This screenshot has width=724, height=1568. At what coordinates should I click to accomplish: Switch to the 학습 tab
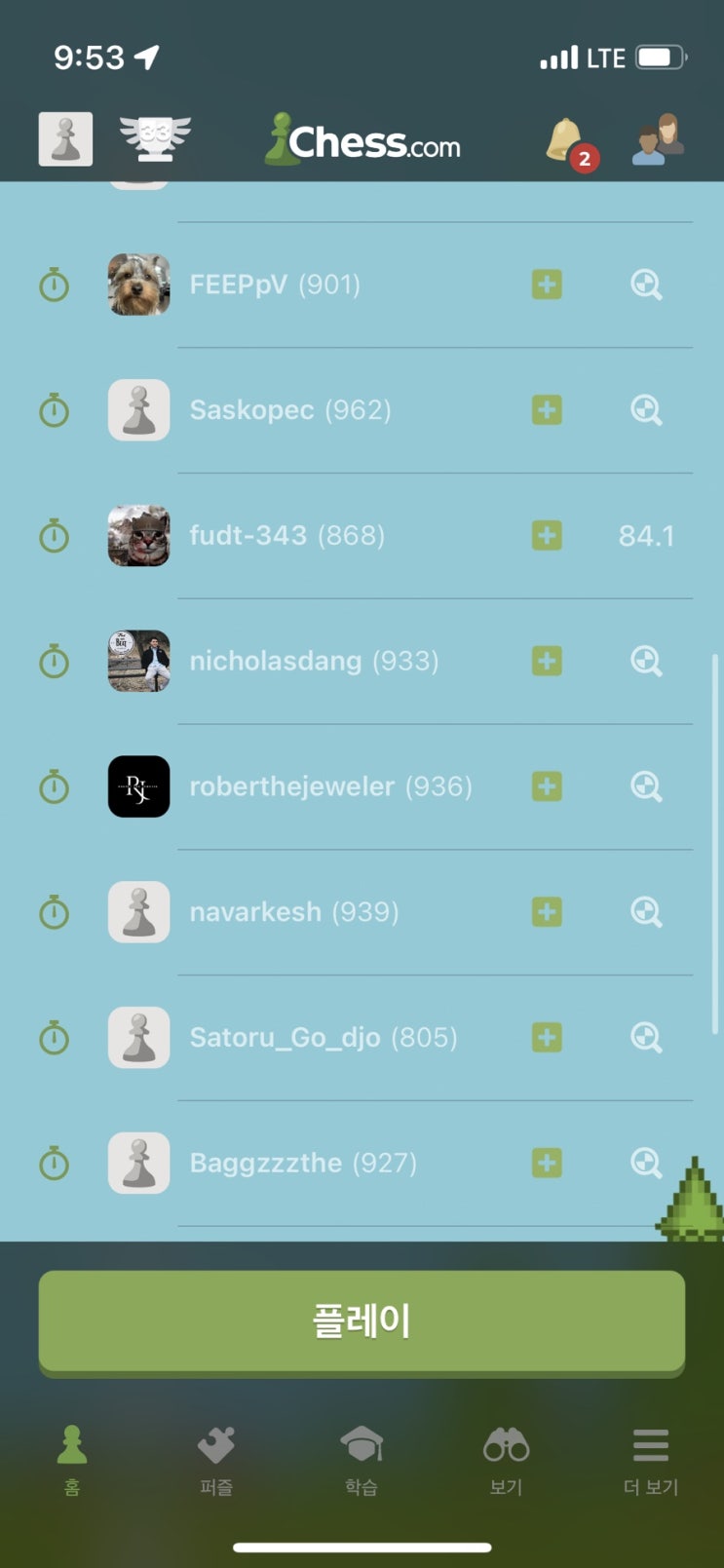point(361,1460)
